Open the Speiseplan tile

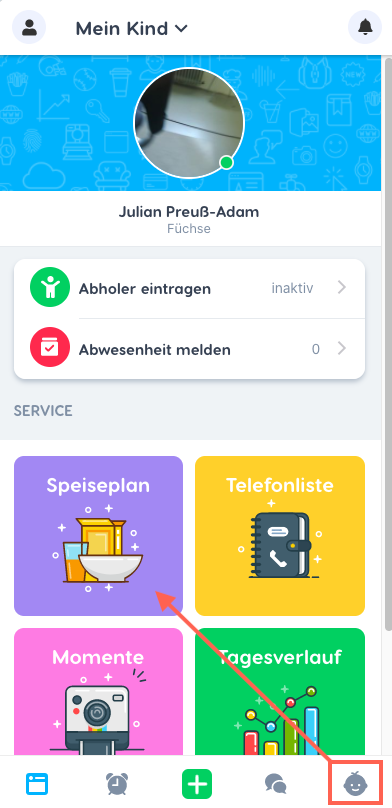[x=98, y=536]
